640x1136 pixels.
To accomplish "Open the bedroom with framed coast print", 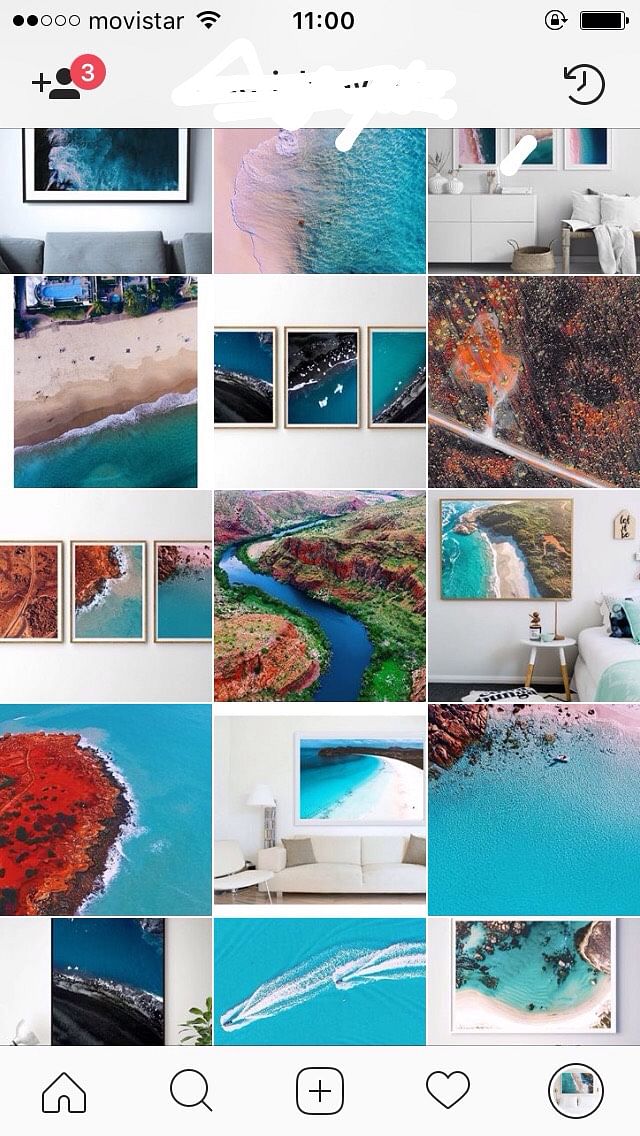I will click(534, 596).
